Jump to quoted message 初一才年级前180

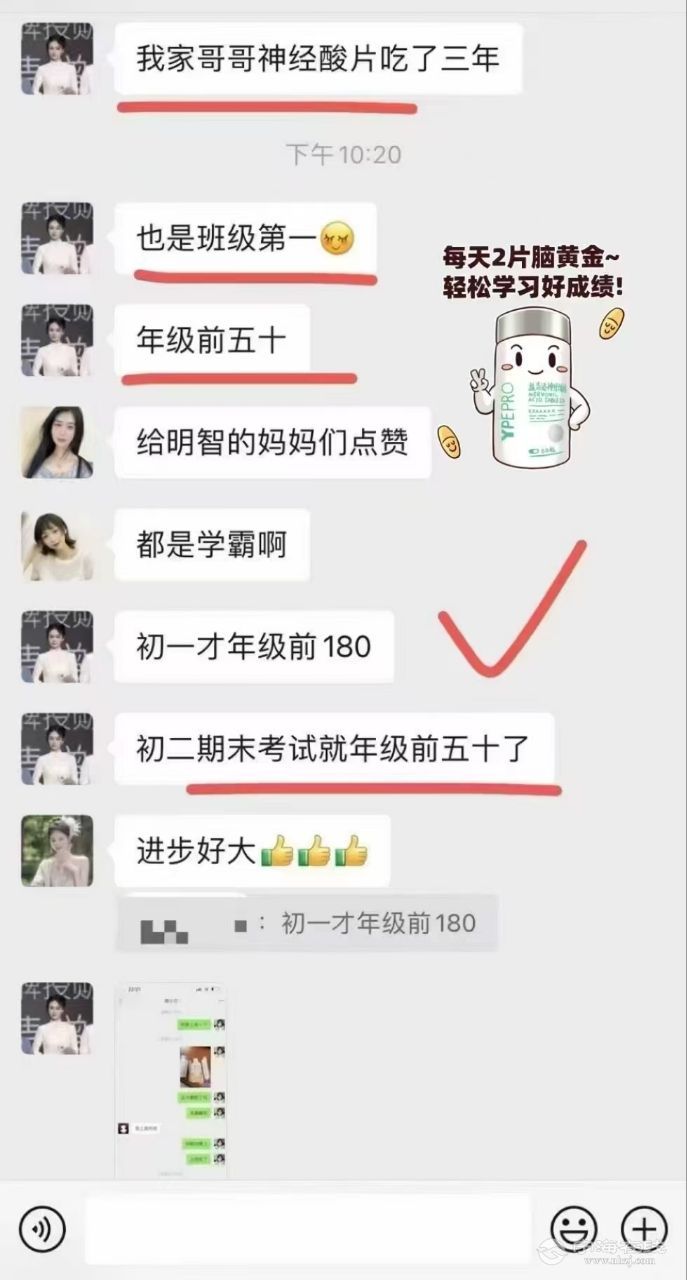tap(308, 922)
